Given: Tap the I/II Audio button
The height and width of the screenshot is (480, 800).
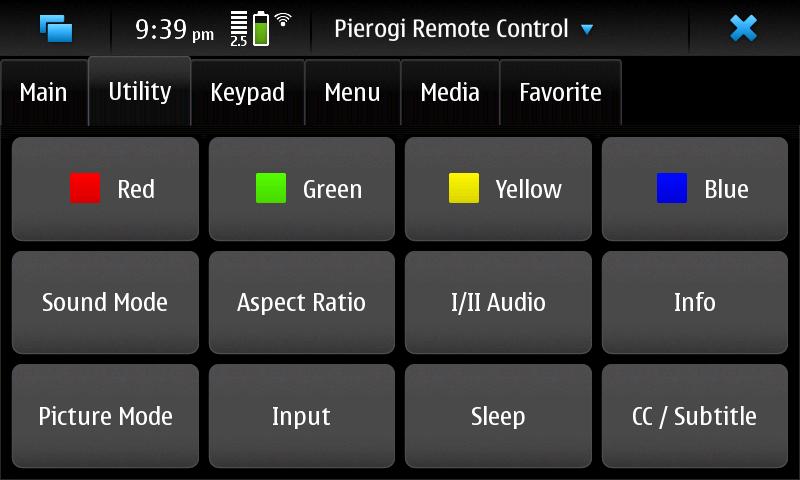Looking at the screenshot, I should pos(498,302).
